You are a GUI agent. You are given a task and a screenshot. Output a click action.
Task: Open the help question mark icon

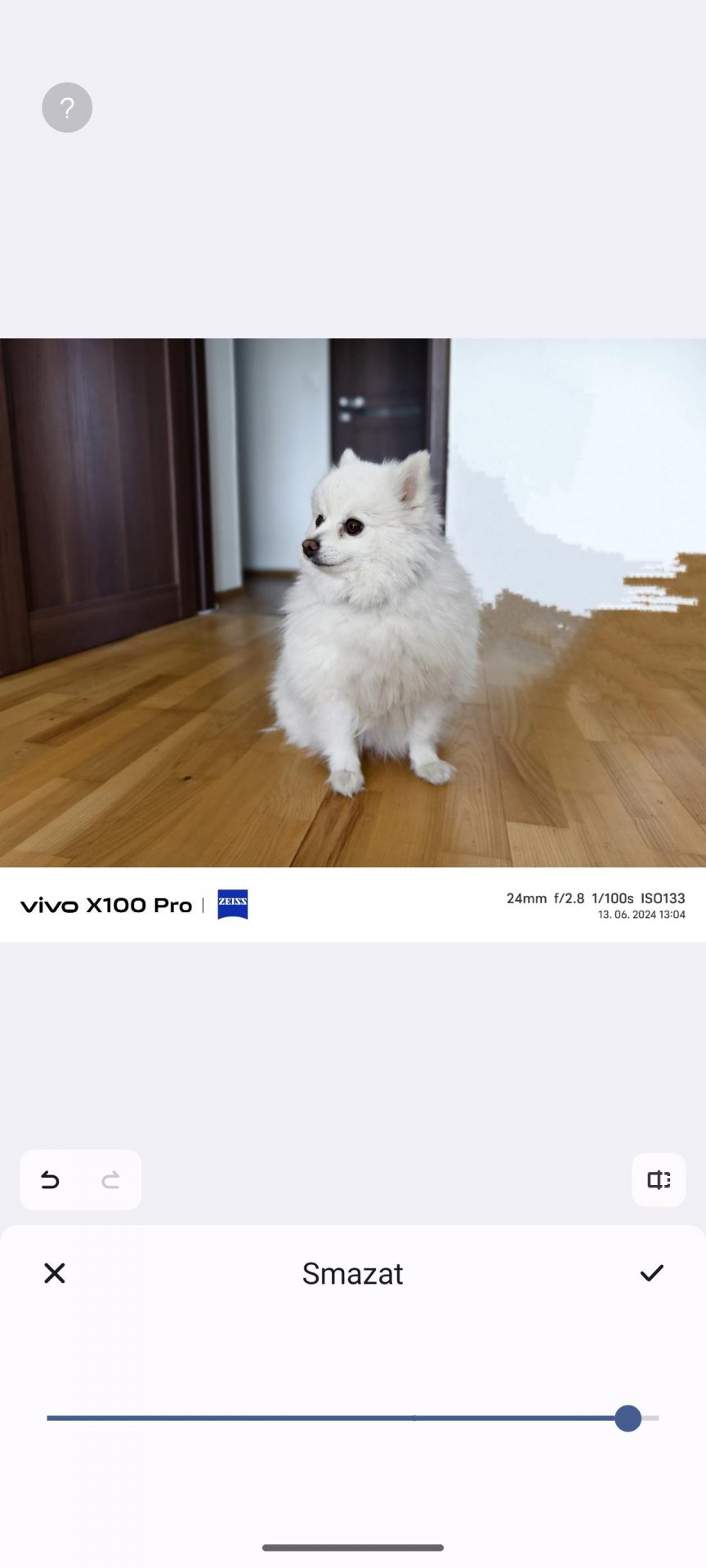coord(67,107)
